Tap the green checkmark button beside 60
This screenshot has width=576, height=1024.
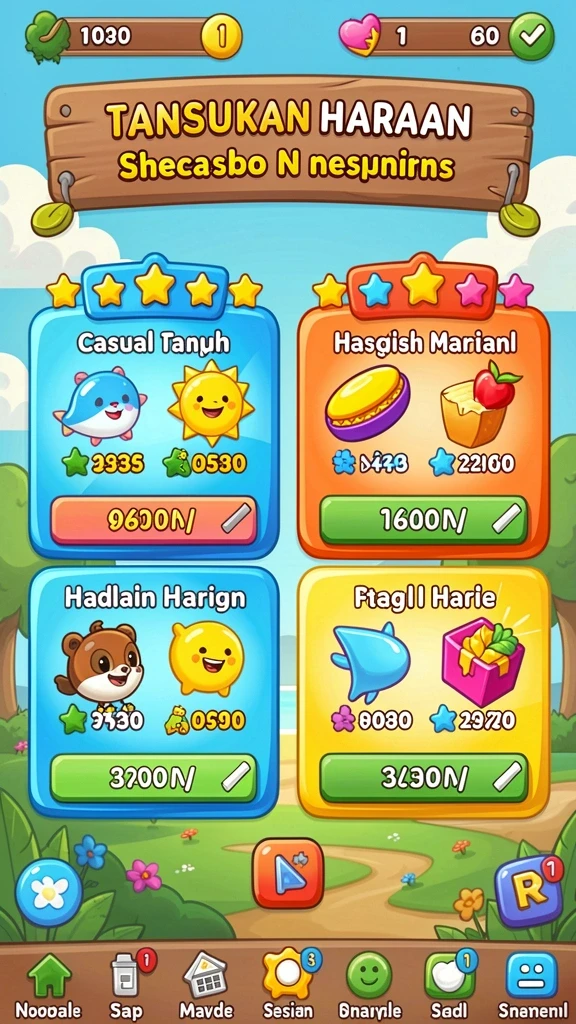pos(531,37)
